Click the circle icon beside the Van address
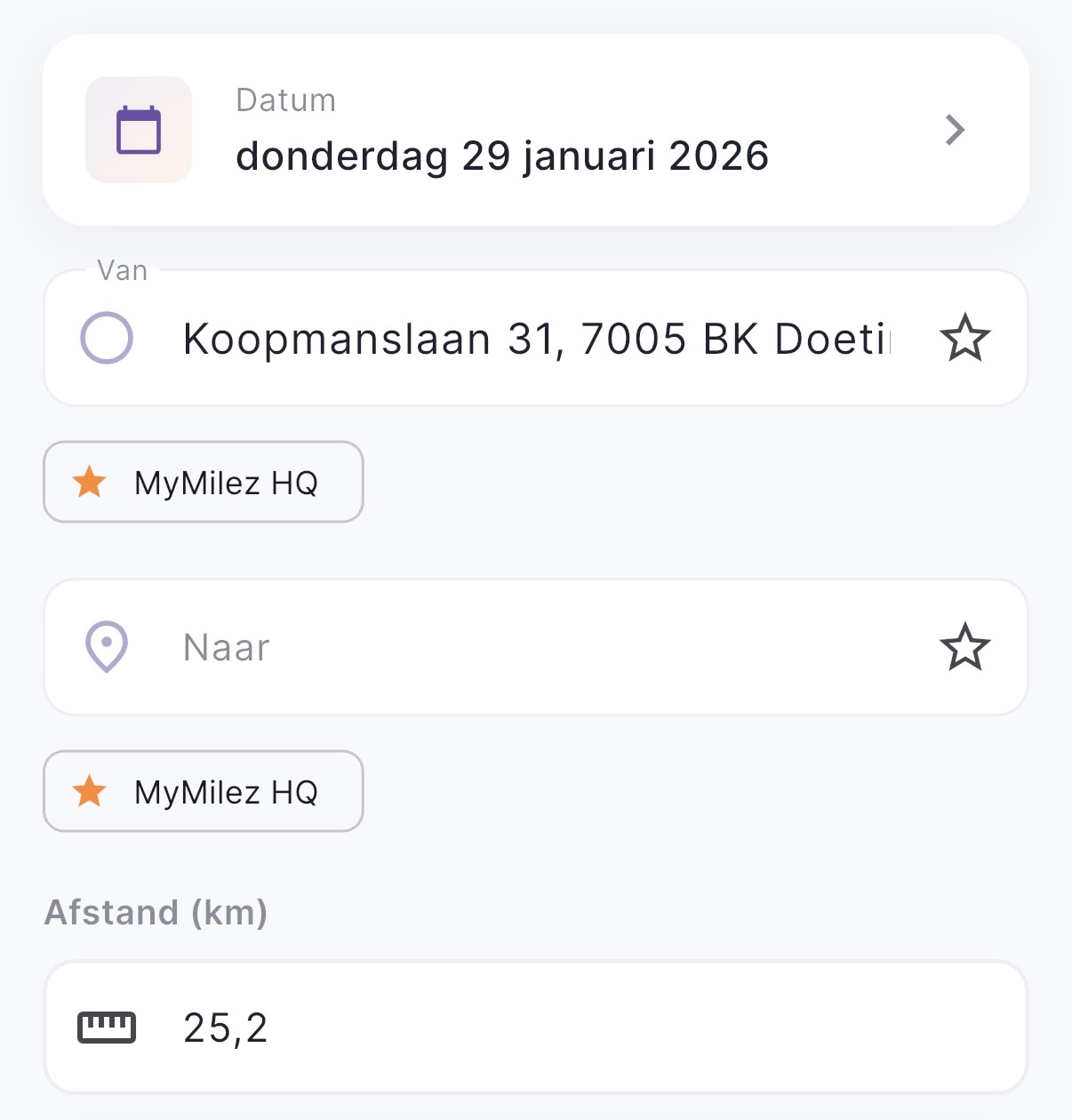 pos(107,337)
